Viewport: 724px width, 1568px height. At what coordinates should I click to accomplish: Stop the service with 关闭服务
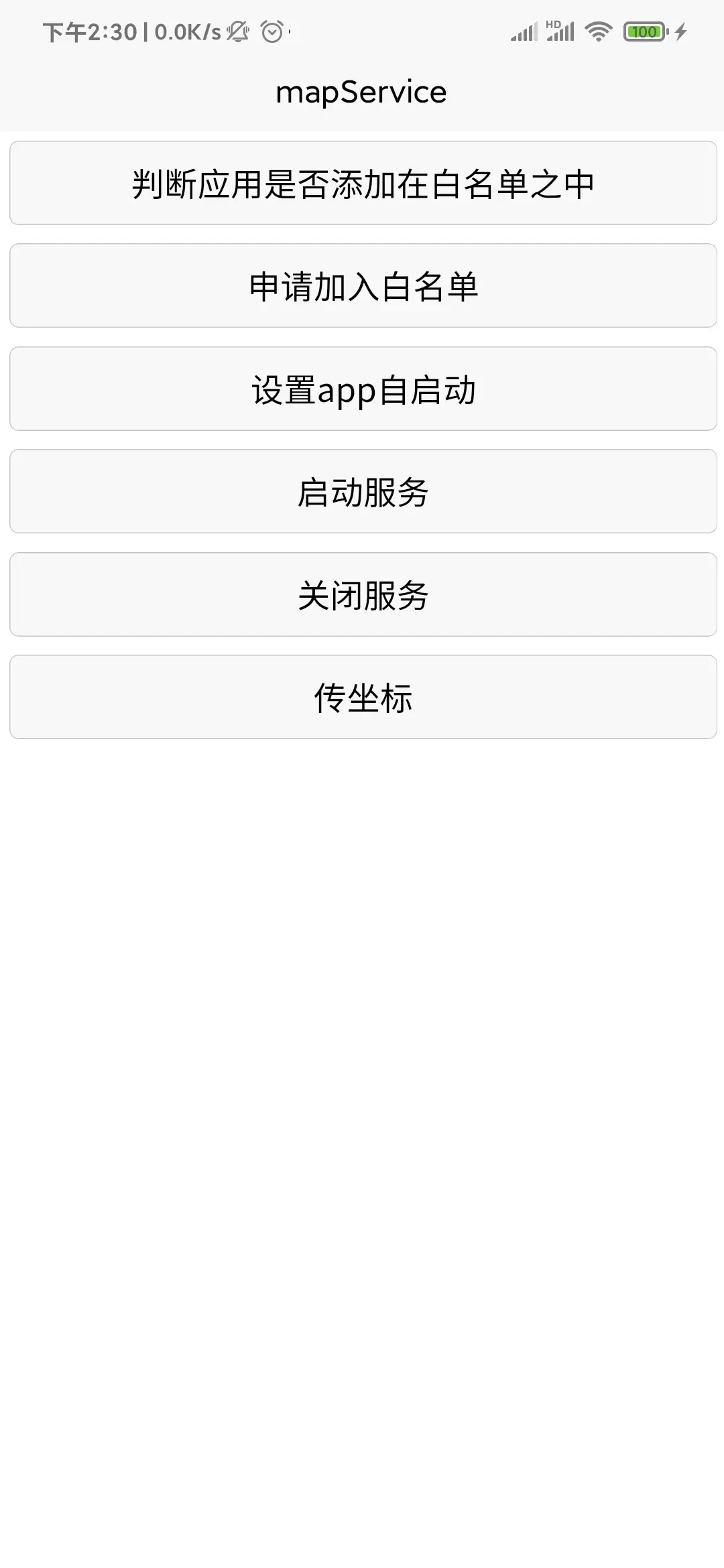pyautogui.click(x=363, y=594)
